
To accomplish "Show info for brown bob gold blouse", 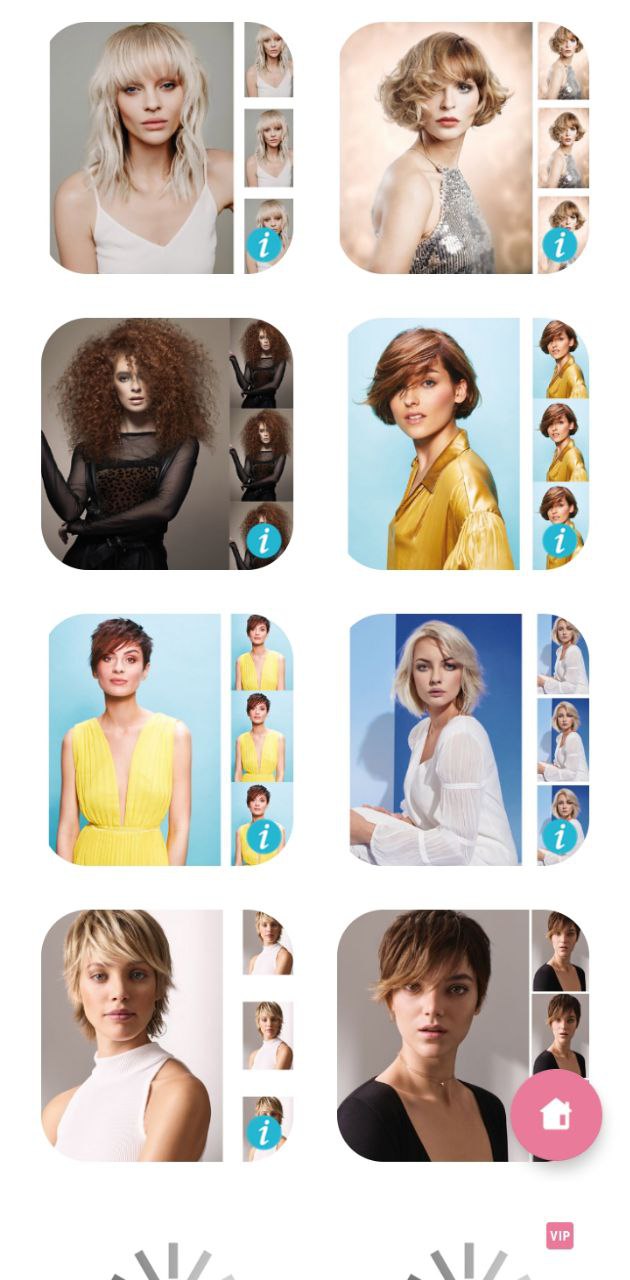I will pos(560,540).
